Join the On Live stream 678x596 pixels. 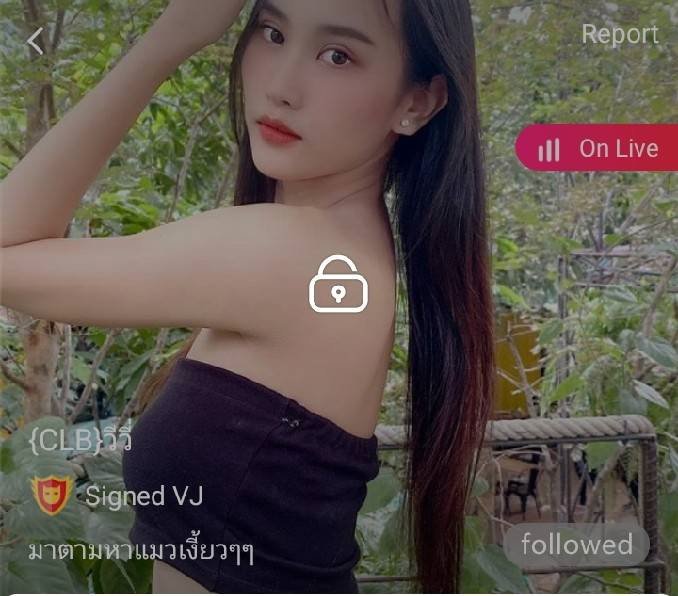coord(598,149)
